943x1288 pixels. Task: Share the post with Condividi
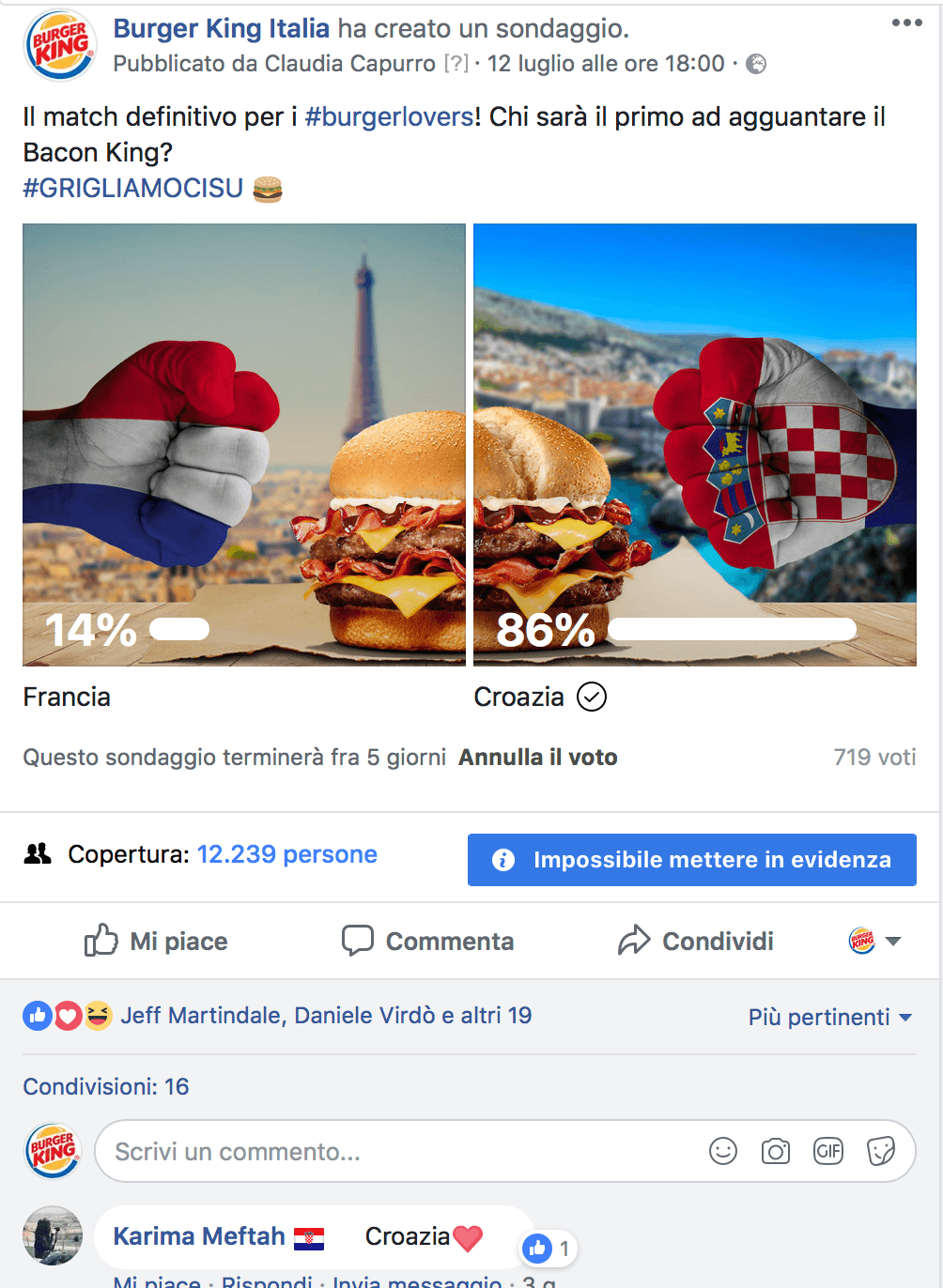696,941
